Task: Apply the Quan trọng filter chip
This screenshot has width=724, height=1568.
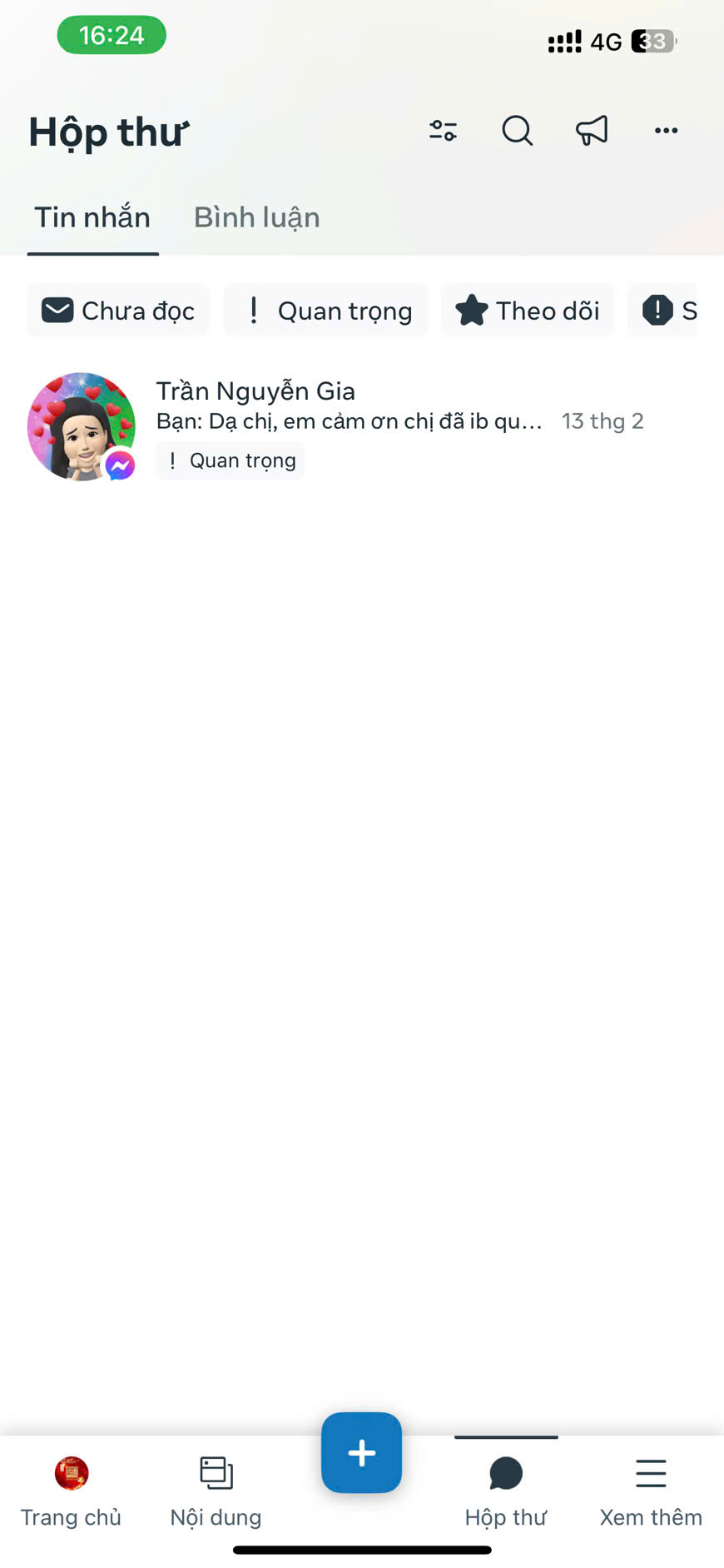Action: pyautogui.click(x=326, y=311)
